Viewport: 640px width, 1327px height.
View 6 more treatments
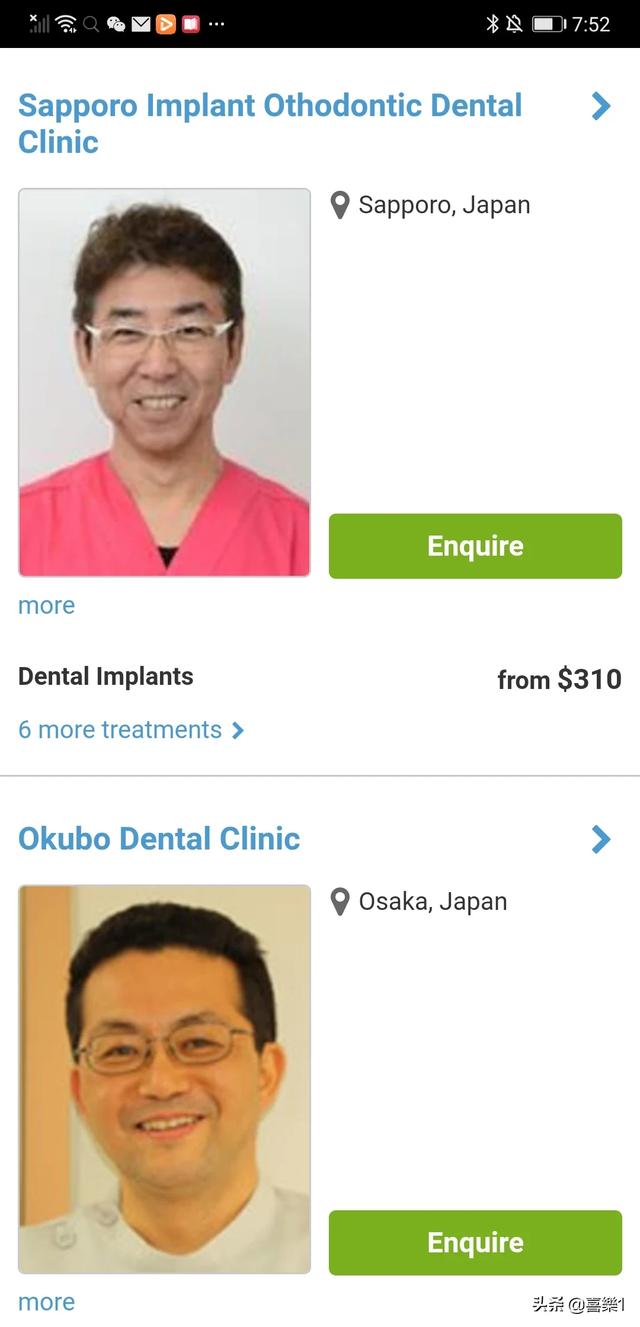130,730
